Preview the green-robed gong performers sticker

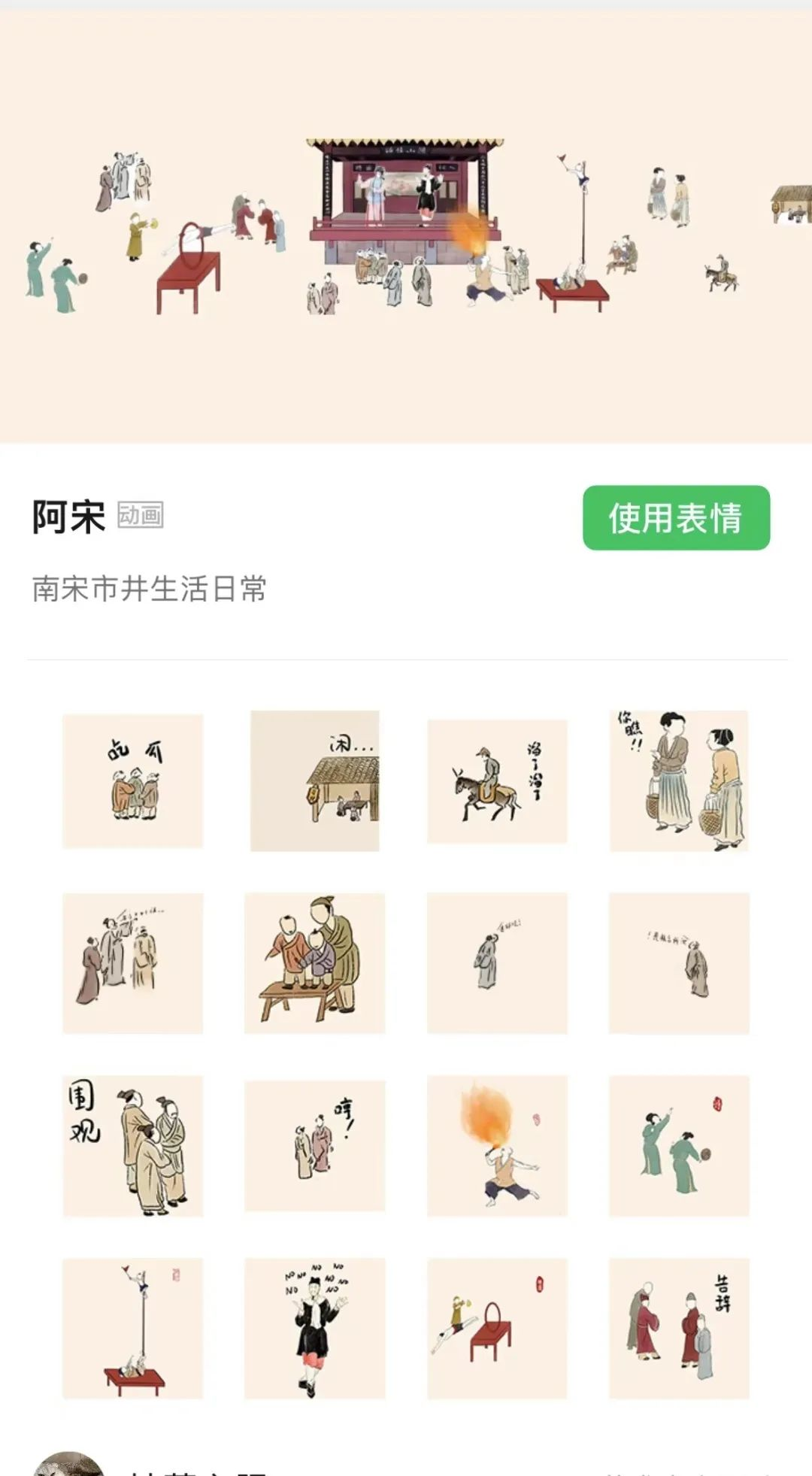(x=679, y=1145)
